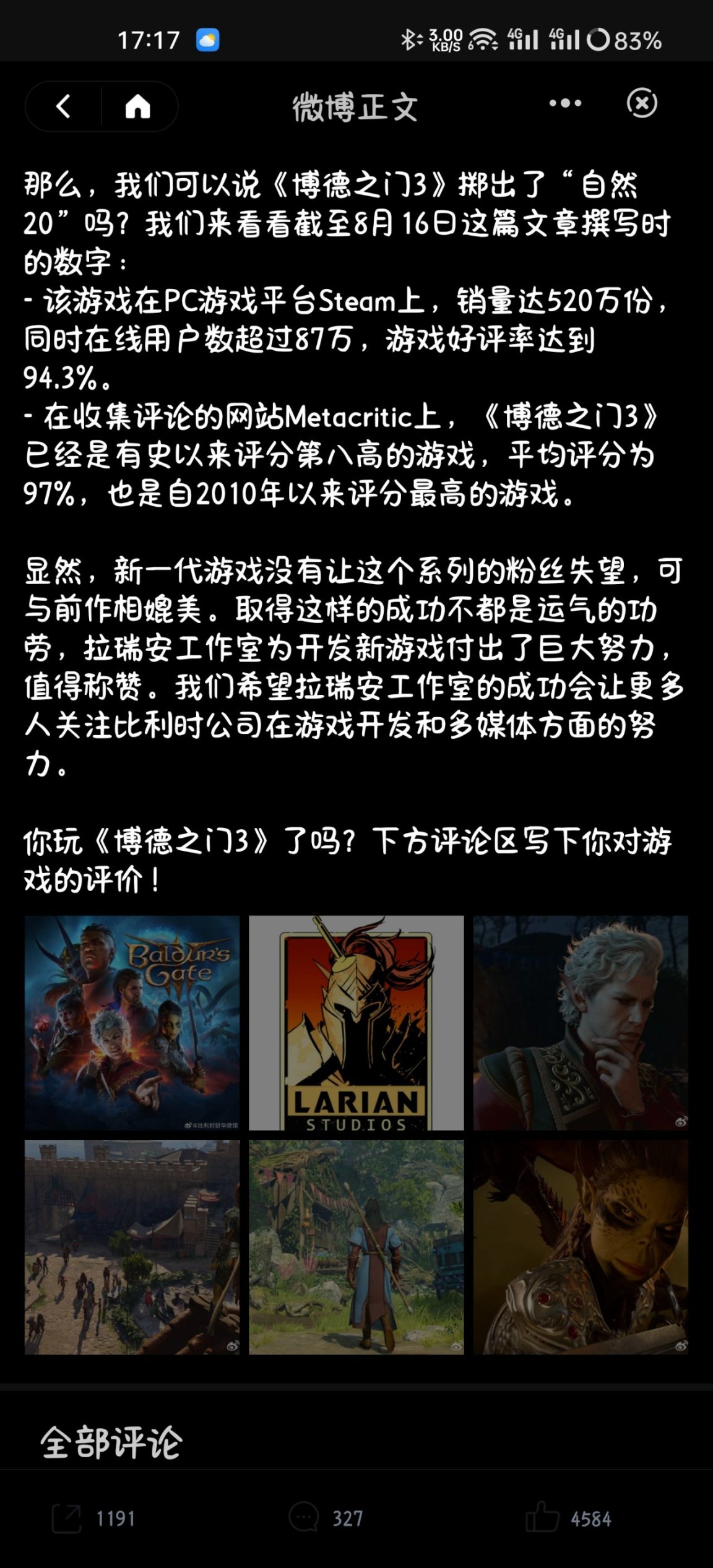713x1568 pixels.
Task: Go back to the previous page
Action: tap(63, 106)
